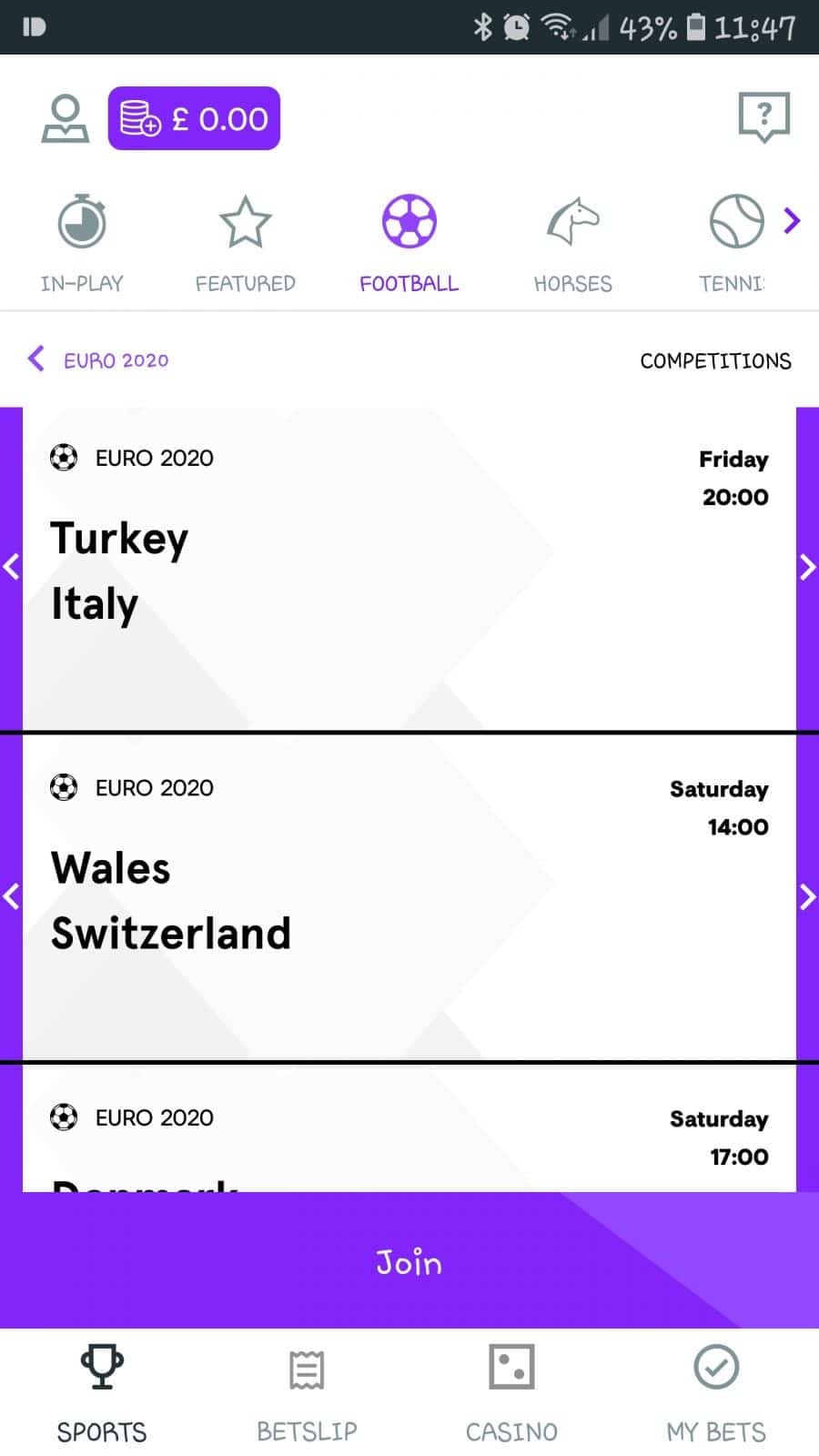Switch to the Sports tab
819x1456 pixels.
[x=102, y=1394]
